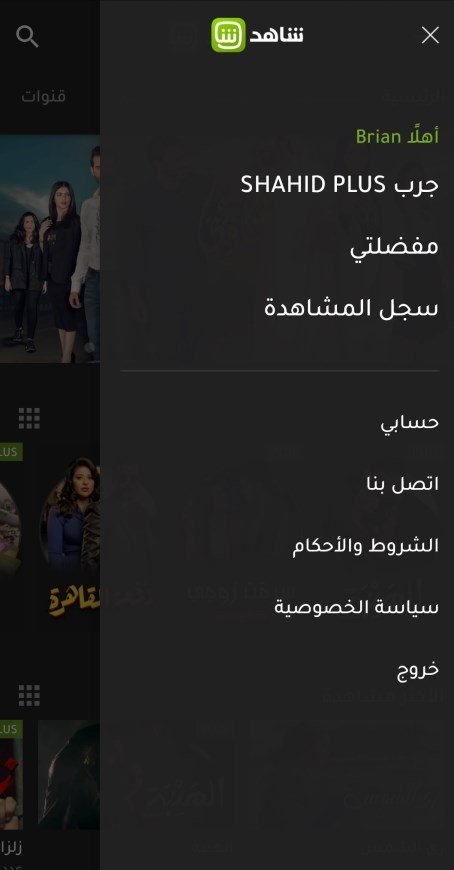
Task: Open سياسة الخصوصية privacy policy
Action: 356,608
